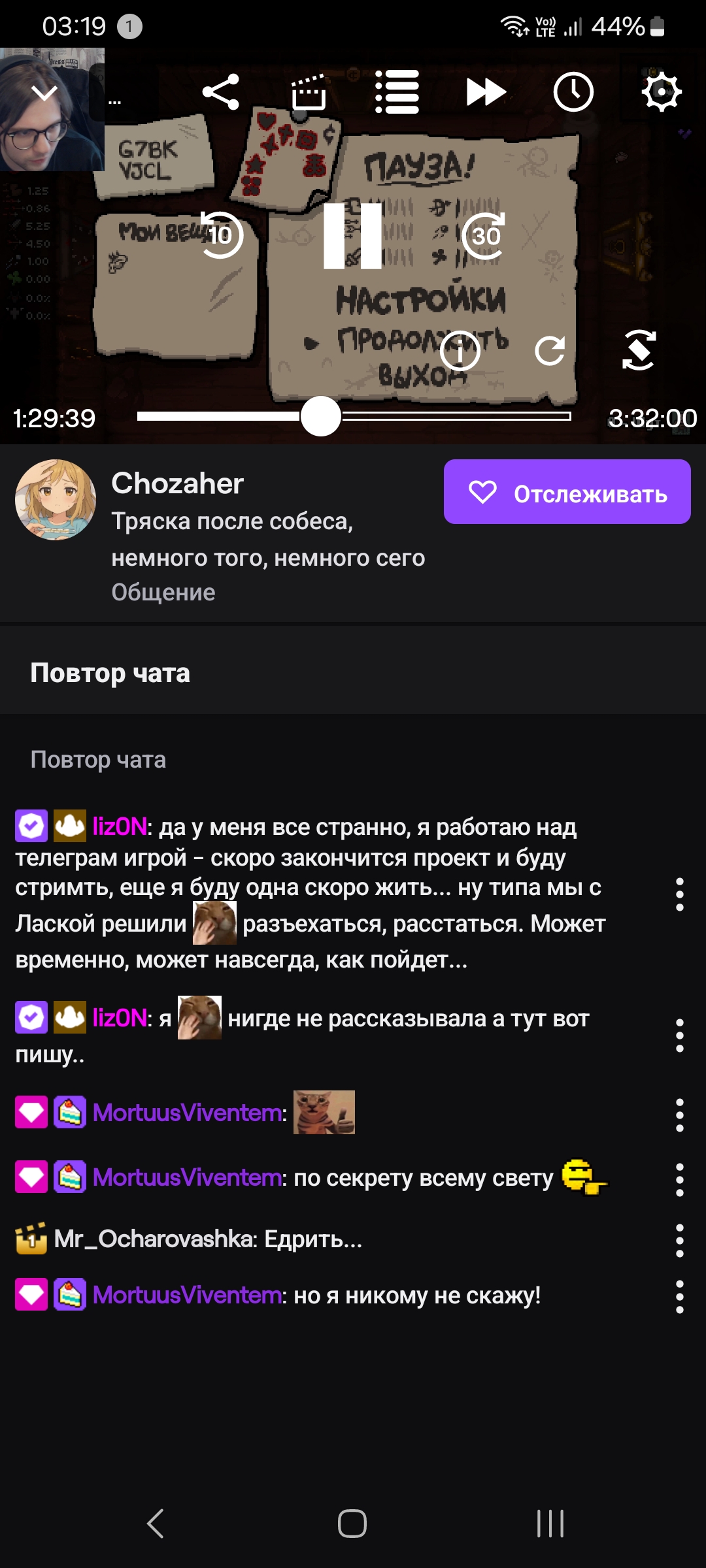Open playback speed fast-forward icon
The image size is (706, 1568).
click(486, 92)
